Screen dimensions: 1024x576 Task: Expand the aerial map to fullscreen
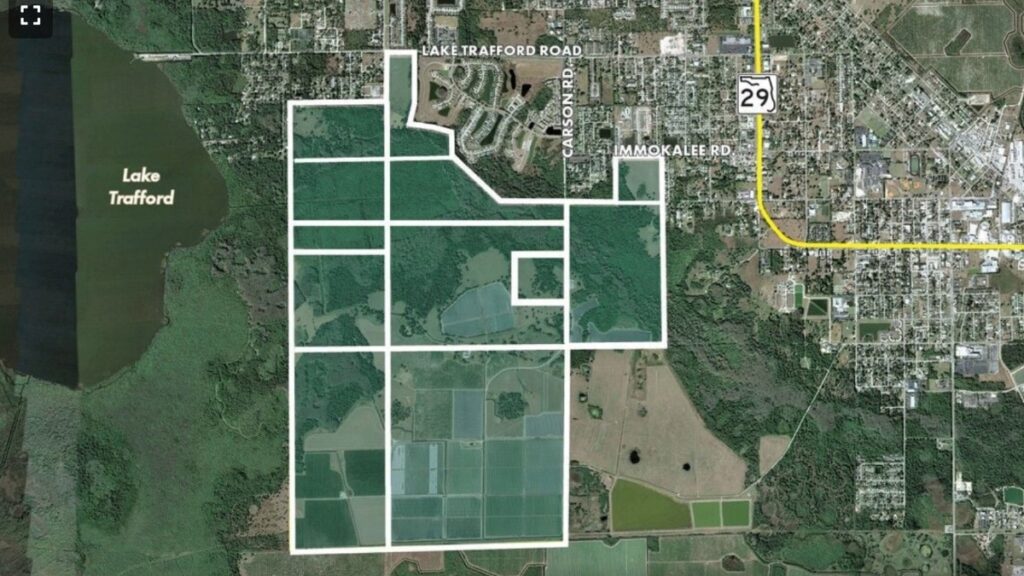(x=30, y=16)
